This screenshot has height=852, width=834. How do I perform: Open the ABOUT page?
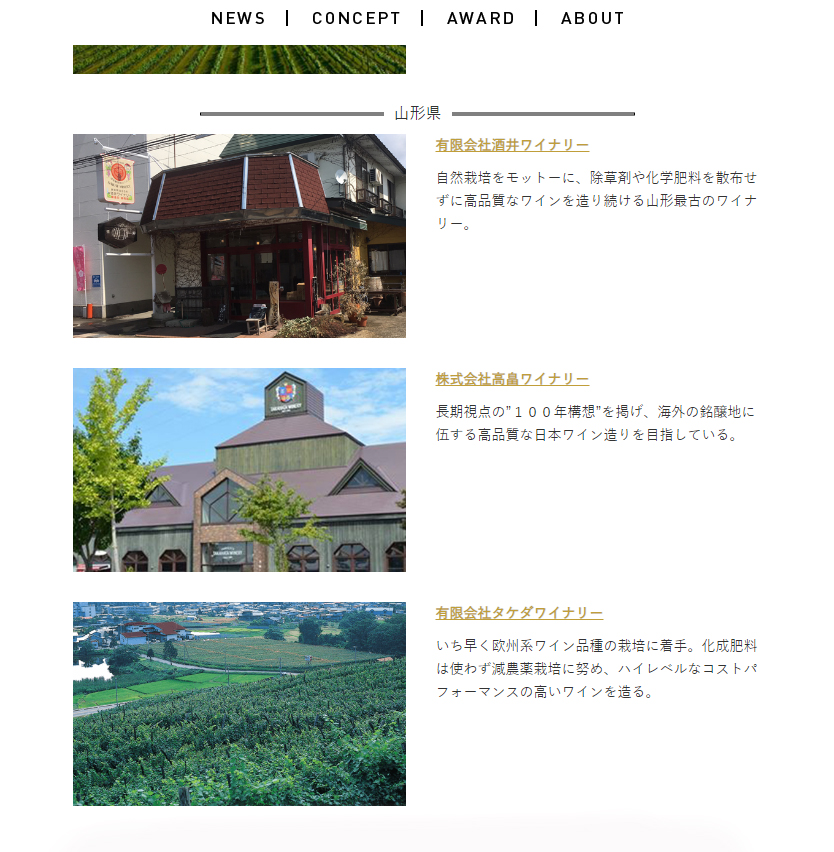click(x=593, y=18)
